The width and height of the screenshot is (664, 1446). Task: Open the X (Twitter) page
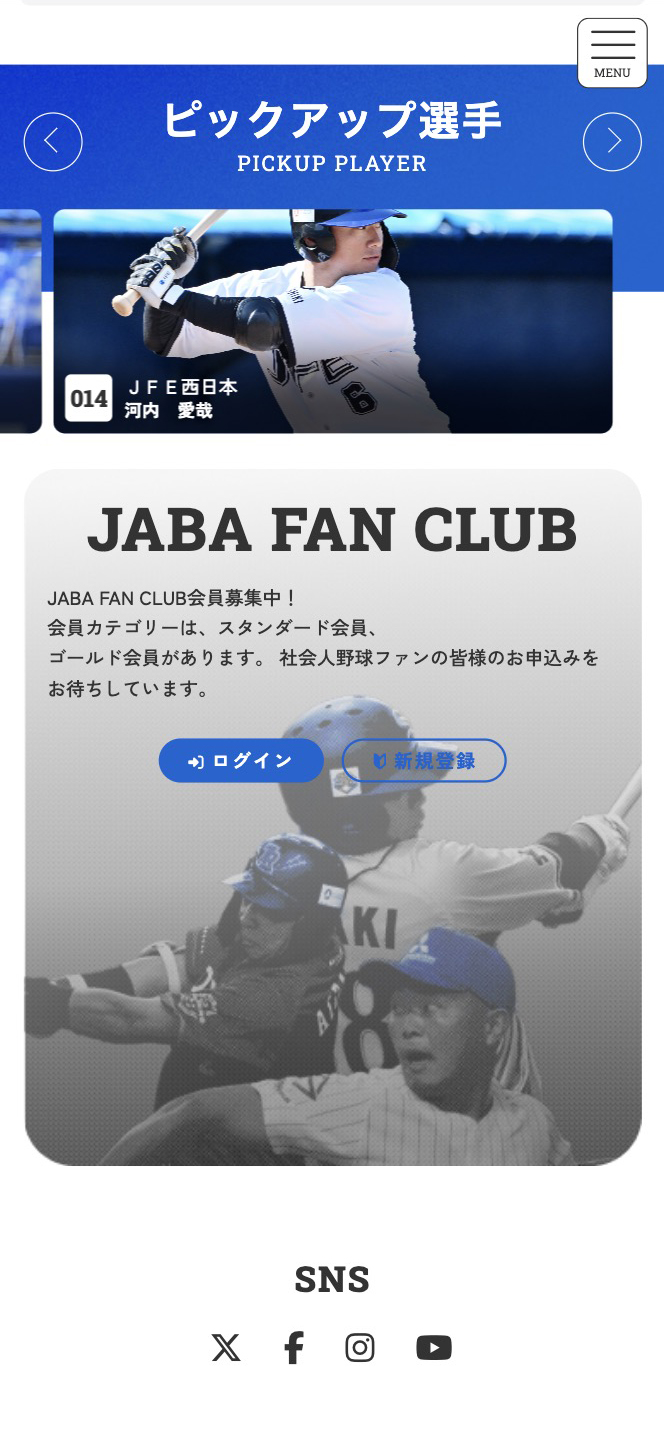click(x=226, y=1348)
